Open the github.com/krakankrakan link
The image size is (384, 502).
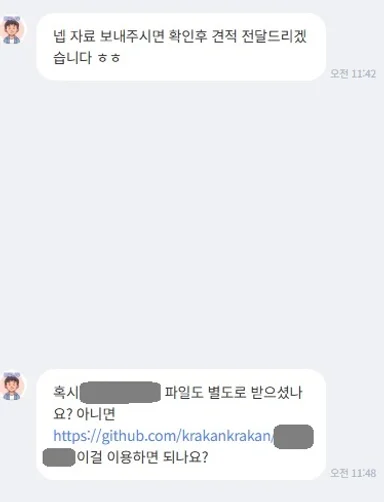(163, 436)
